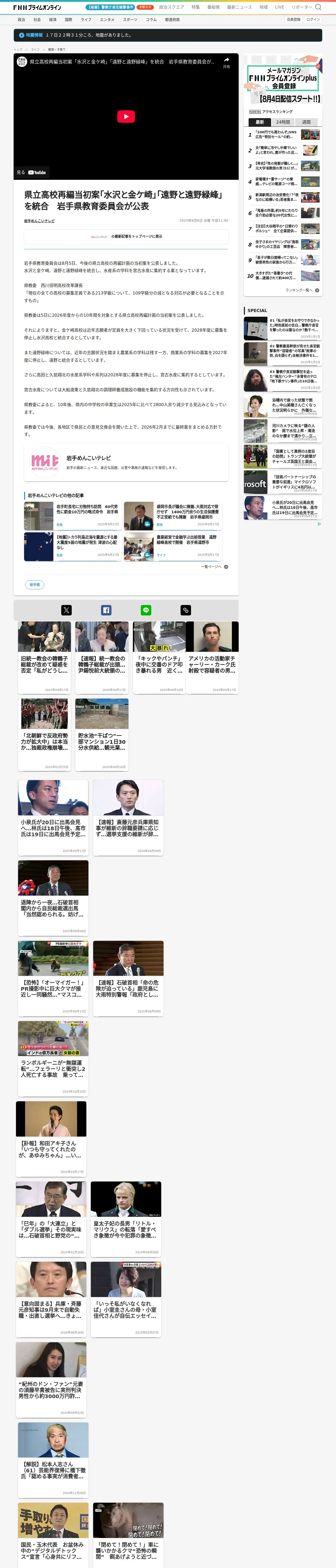Share article on Facebook
336x1568 pixels.
point(106,610)
